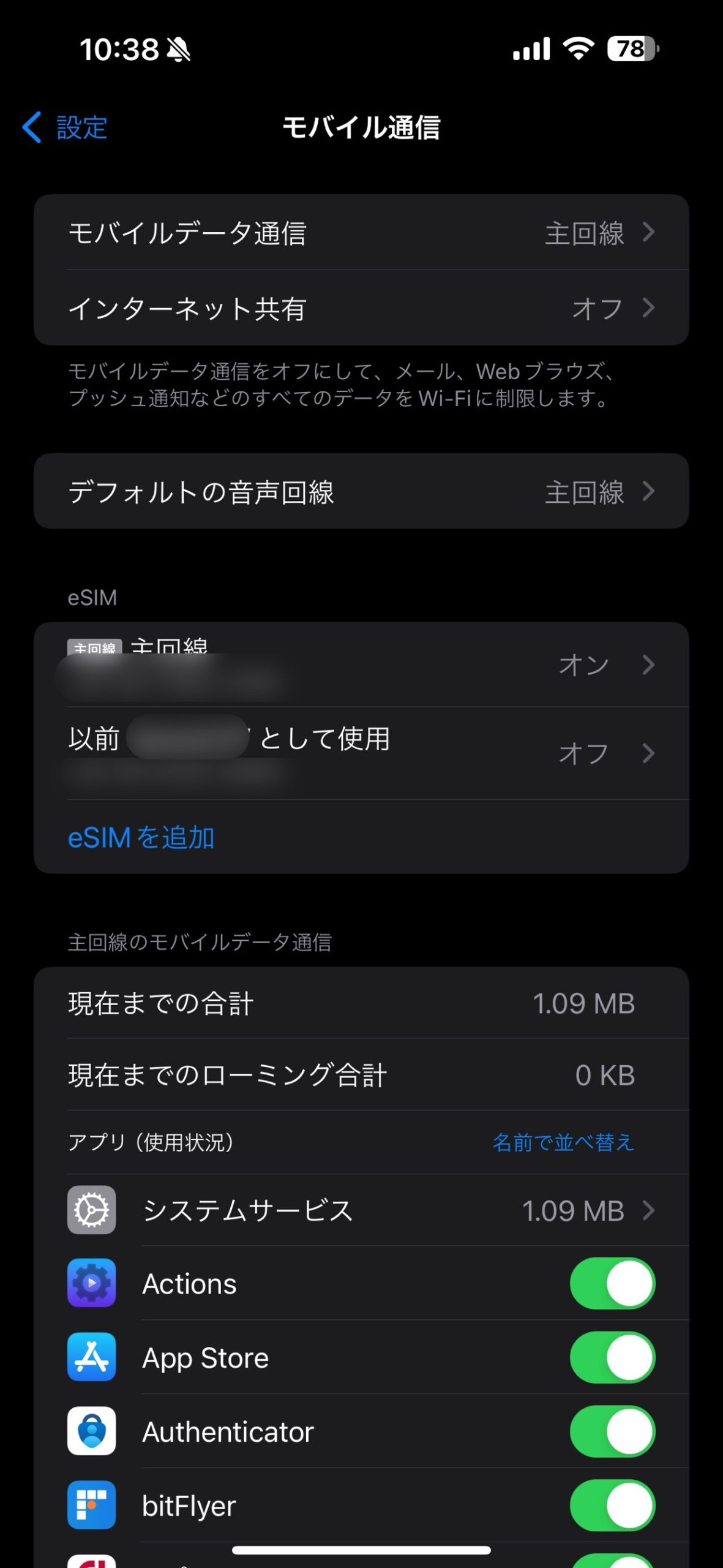Open モバイルデータ通信 settings
The image size is (723, 1568).
click(x=361, y=233)
